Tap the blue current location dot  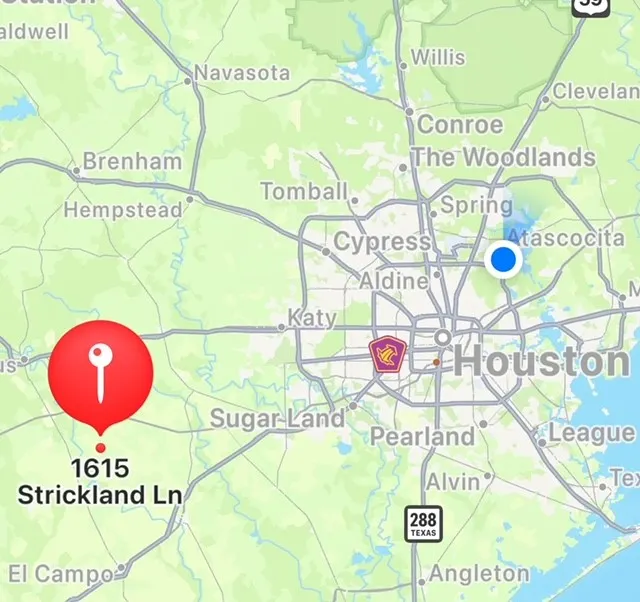pos(503,260)
